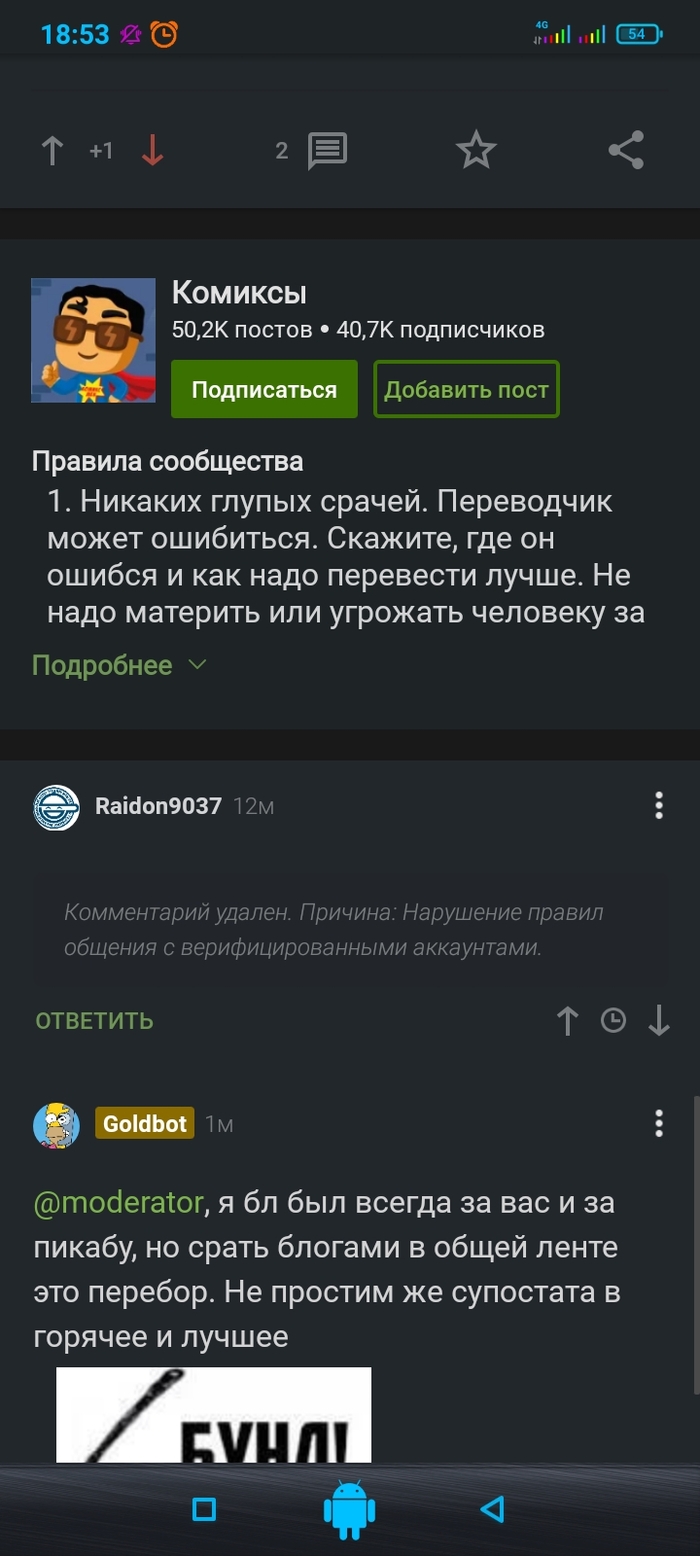Open Goldbot's profile

[x=145, y=1124]
